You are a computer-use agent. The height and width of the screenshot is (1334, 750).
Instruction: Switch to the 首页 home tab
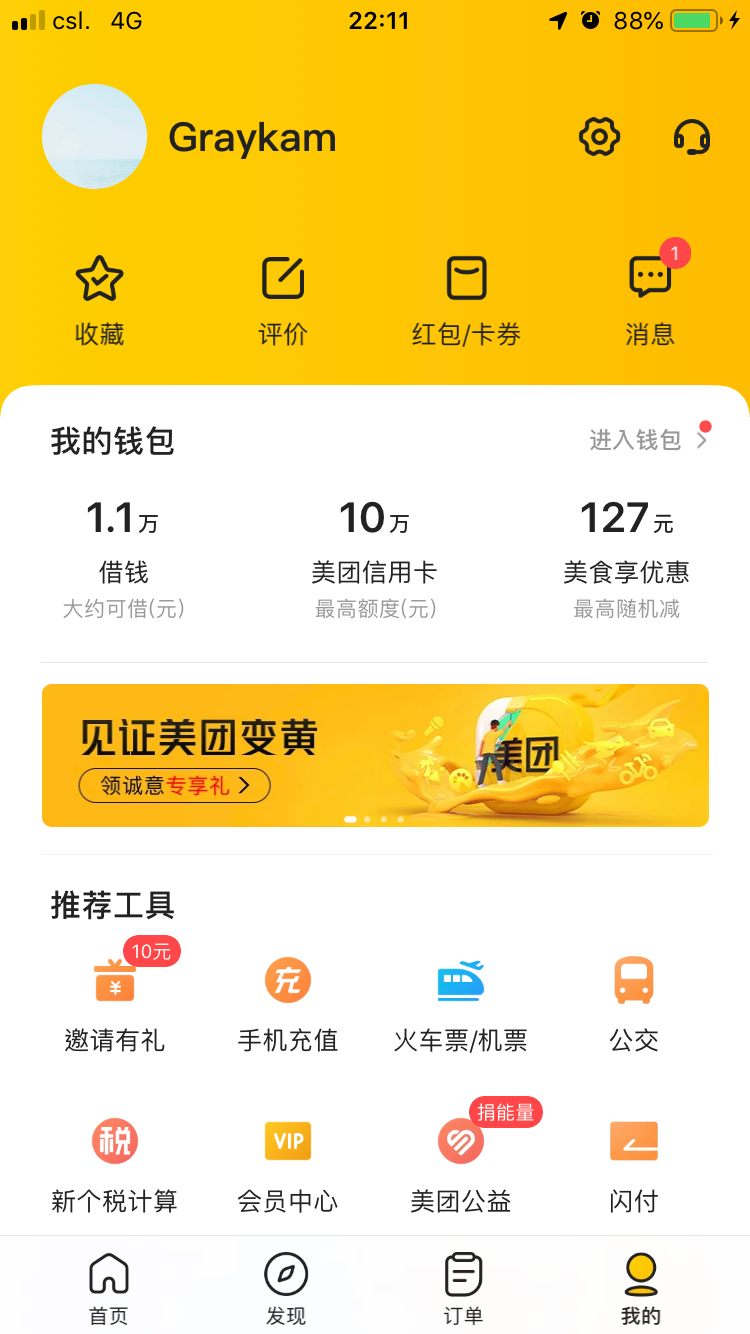click(109, 1288)
